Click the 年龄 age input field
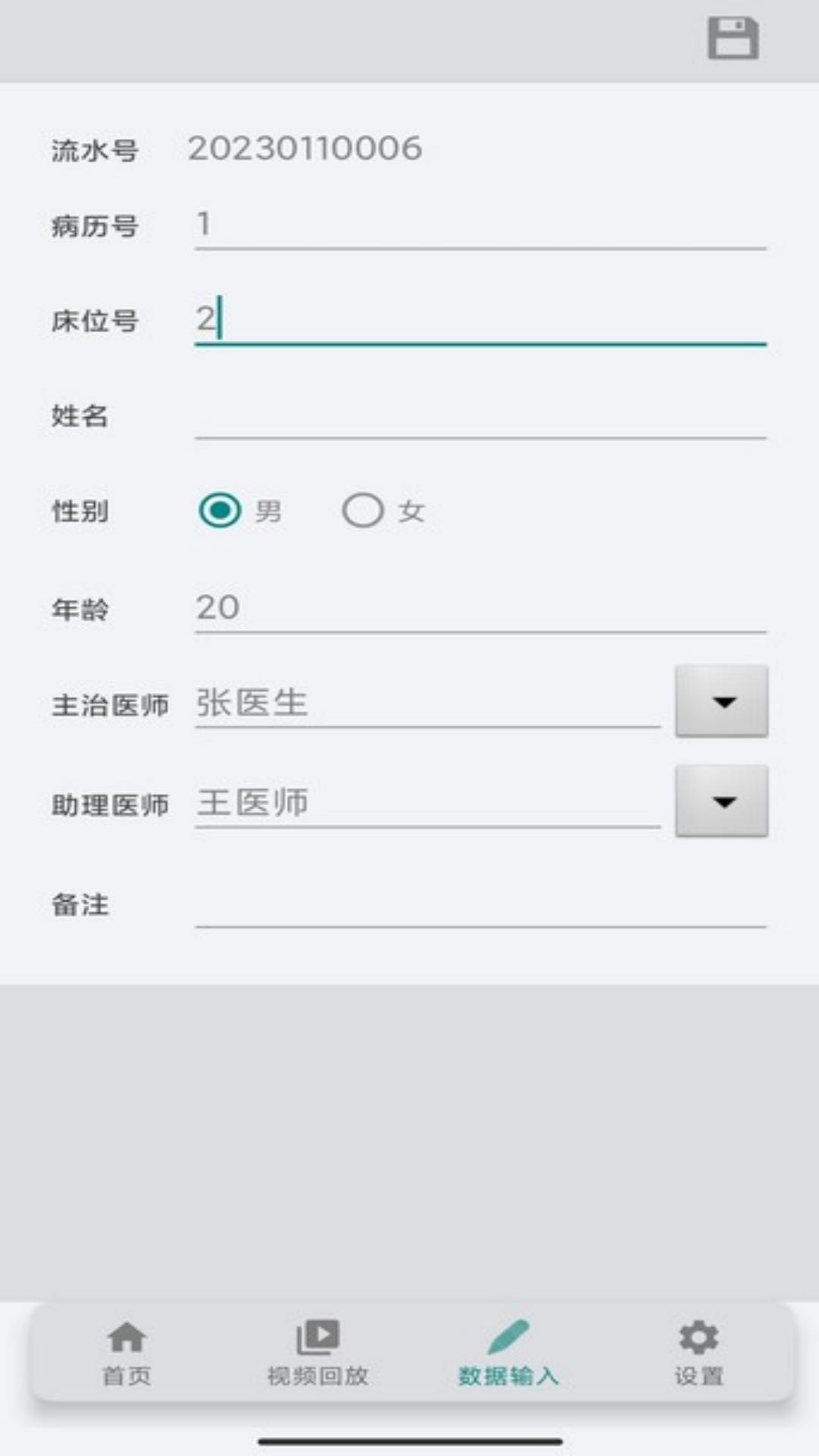The width and height of the screenshot is (819, 1456). coord(478,607)
